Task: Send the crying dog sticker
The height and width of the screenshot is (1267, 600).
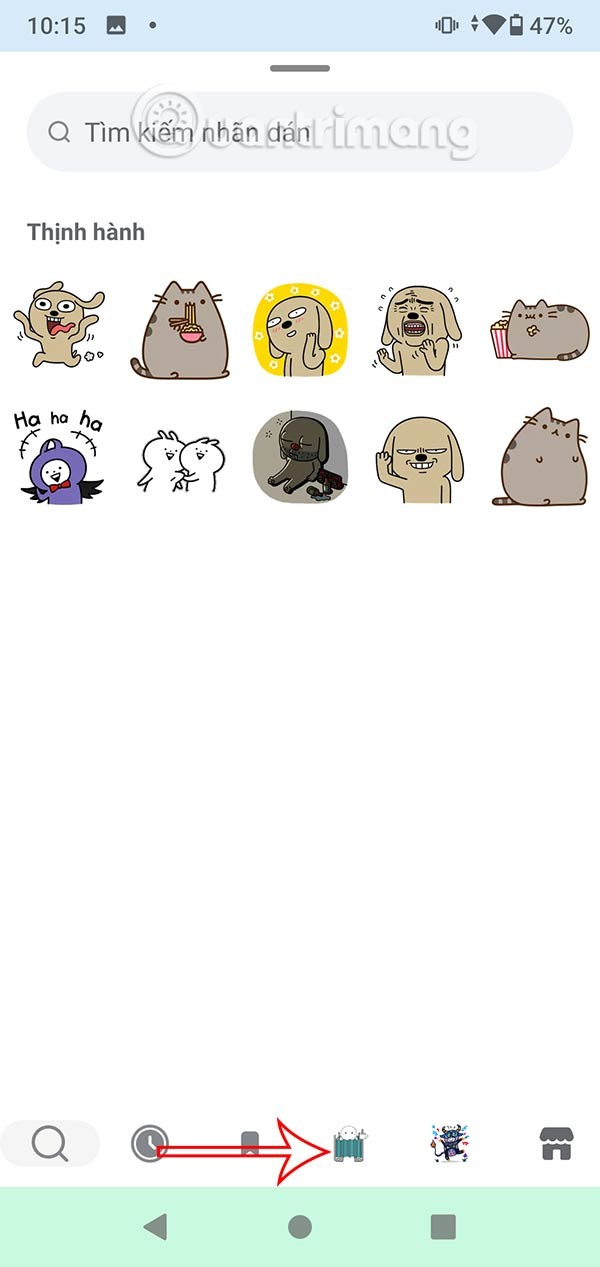Action: tap(418, 328)
